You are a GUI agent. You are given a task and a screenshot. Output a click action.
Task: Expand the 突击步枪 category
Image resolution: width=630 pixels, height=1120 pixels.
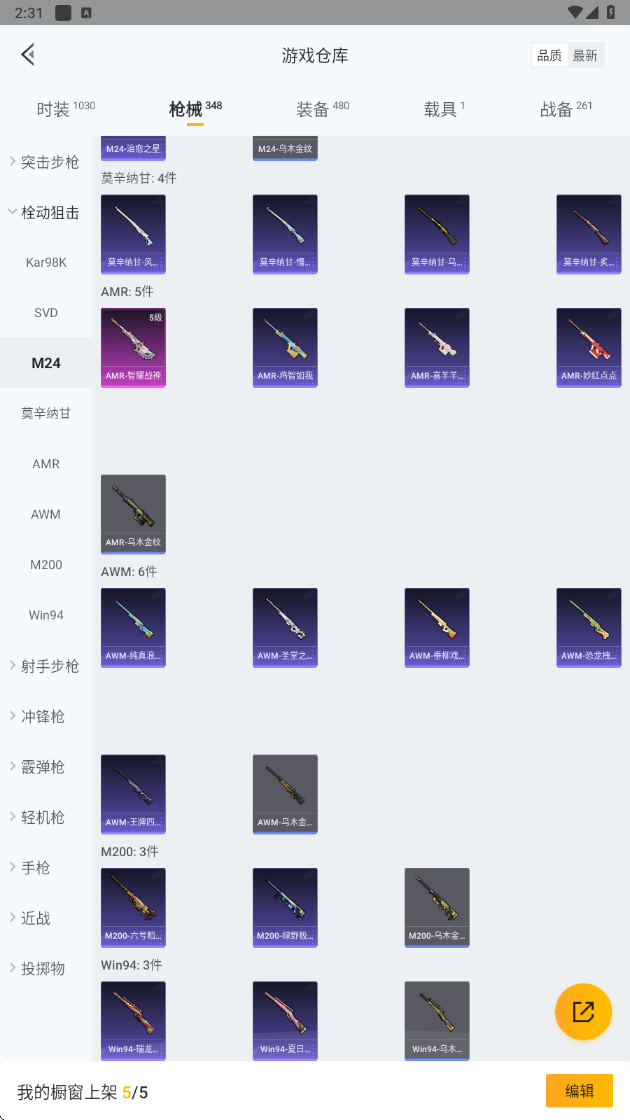(x=46, y=162)
